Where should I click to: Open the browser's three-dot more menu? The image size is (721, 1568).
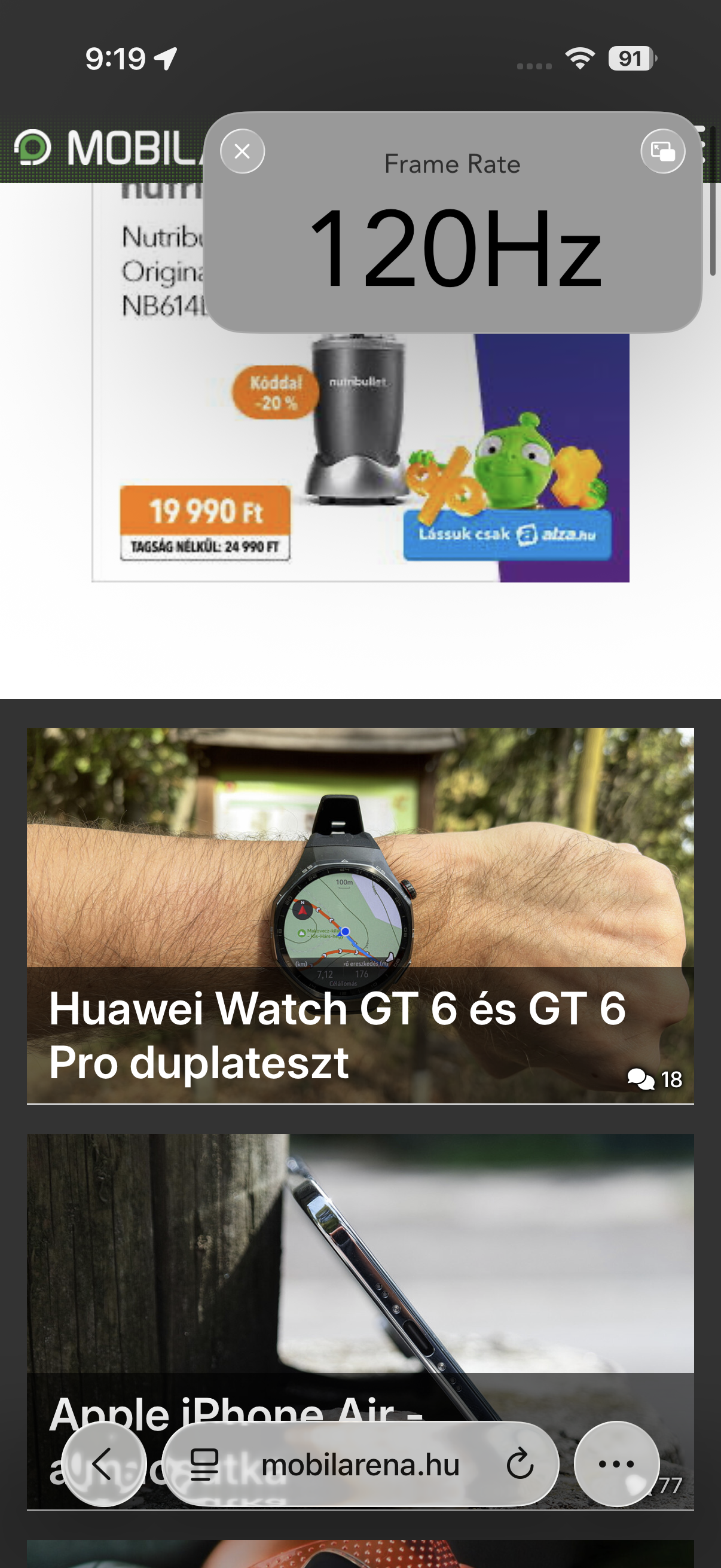(616, 1464)
